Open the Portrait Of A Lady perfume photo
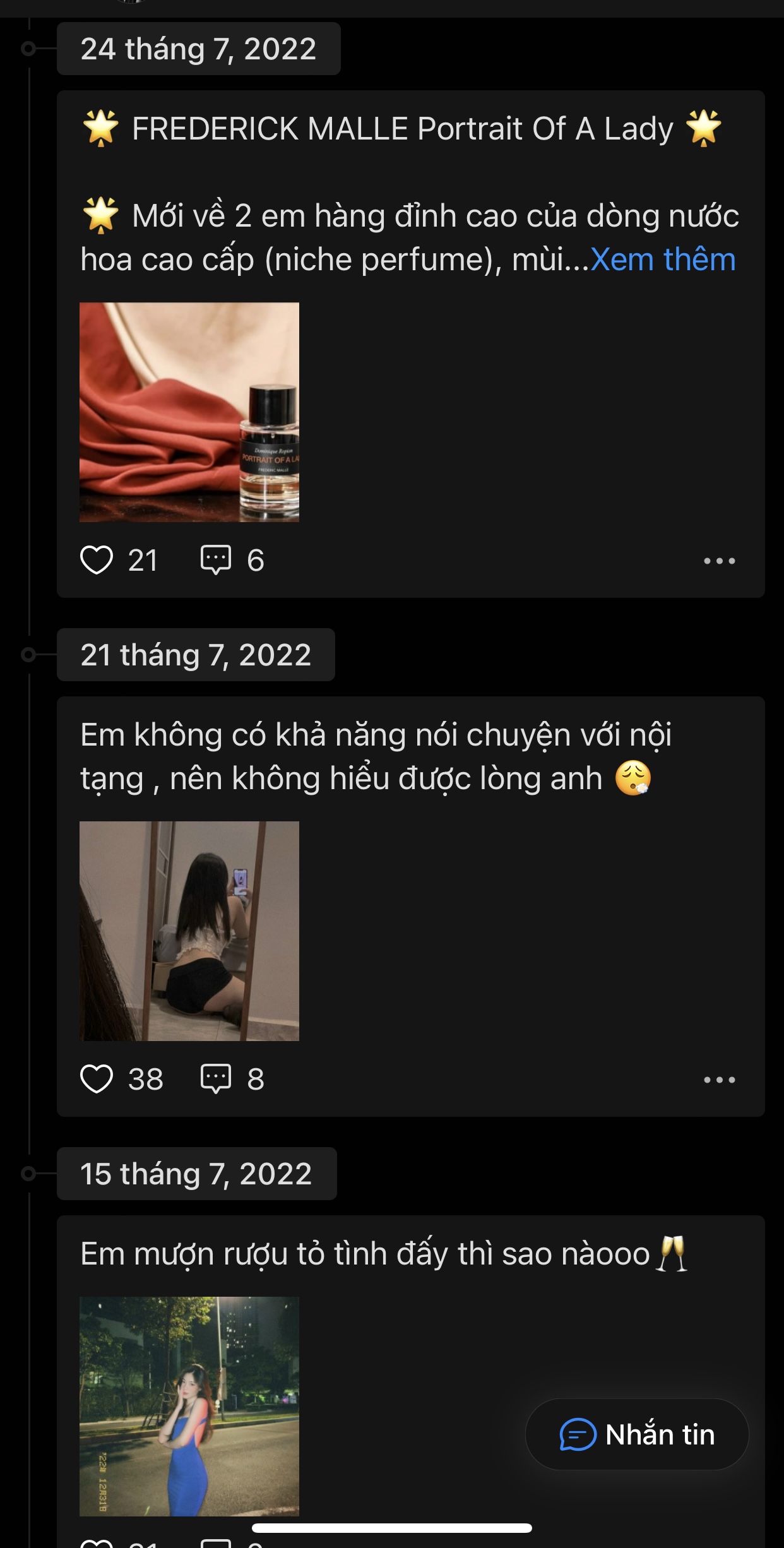Screen dimensions: 784x1548 coord(189,412)
